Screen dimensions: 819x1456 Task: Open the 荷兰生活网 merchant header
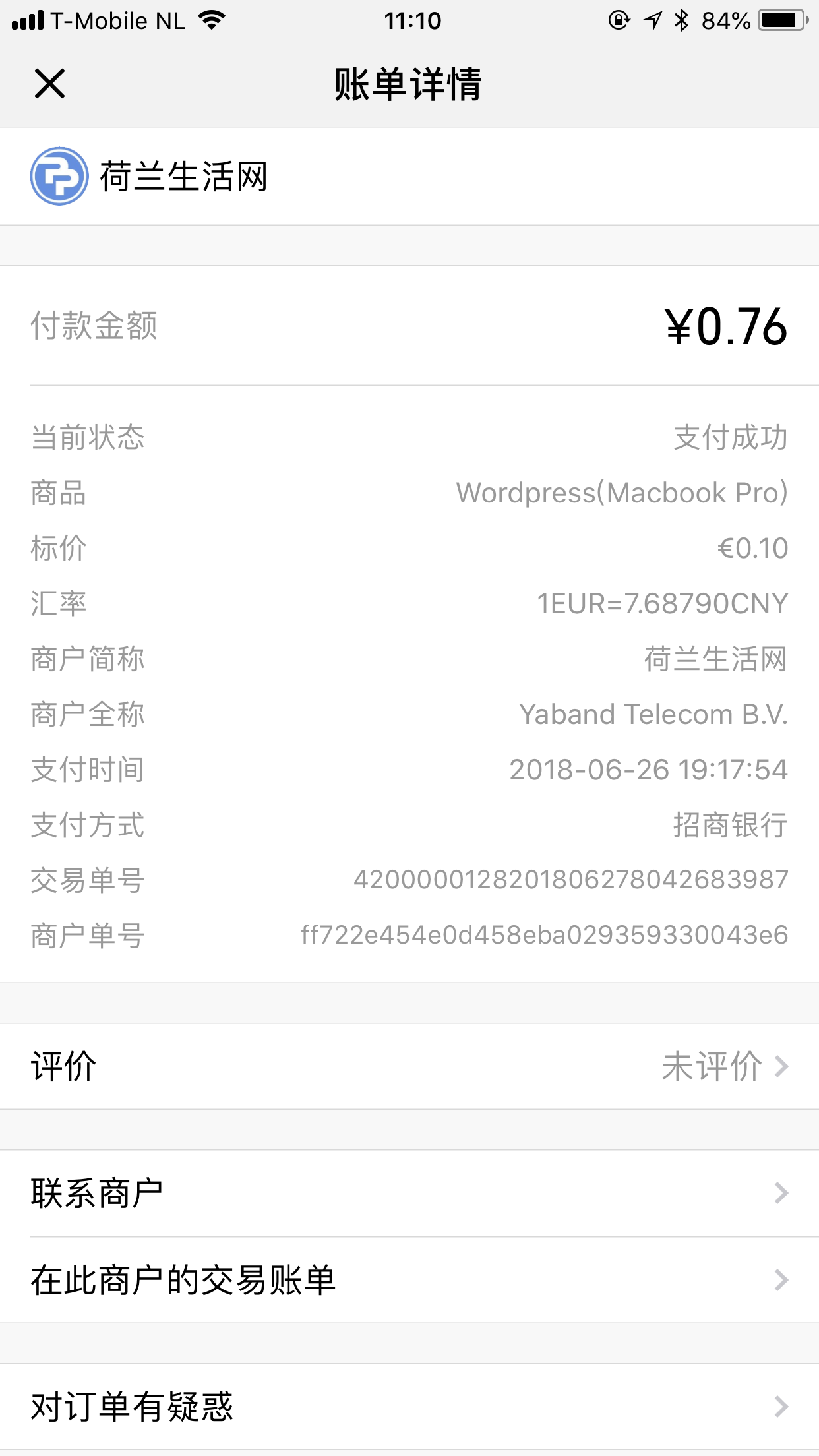point(409,176)
